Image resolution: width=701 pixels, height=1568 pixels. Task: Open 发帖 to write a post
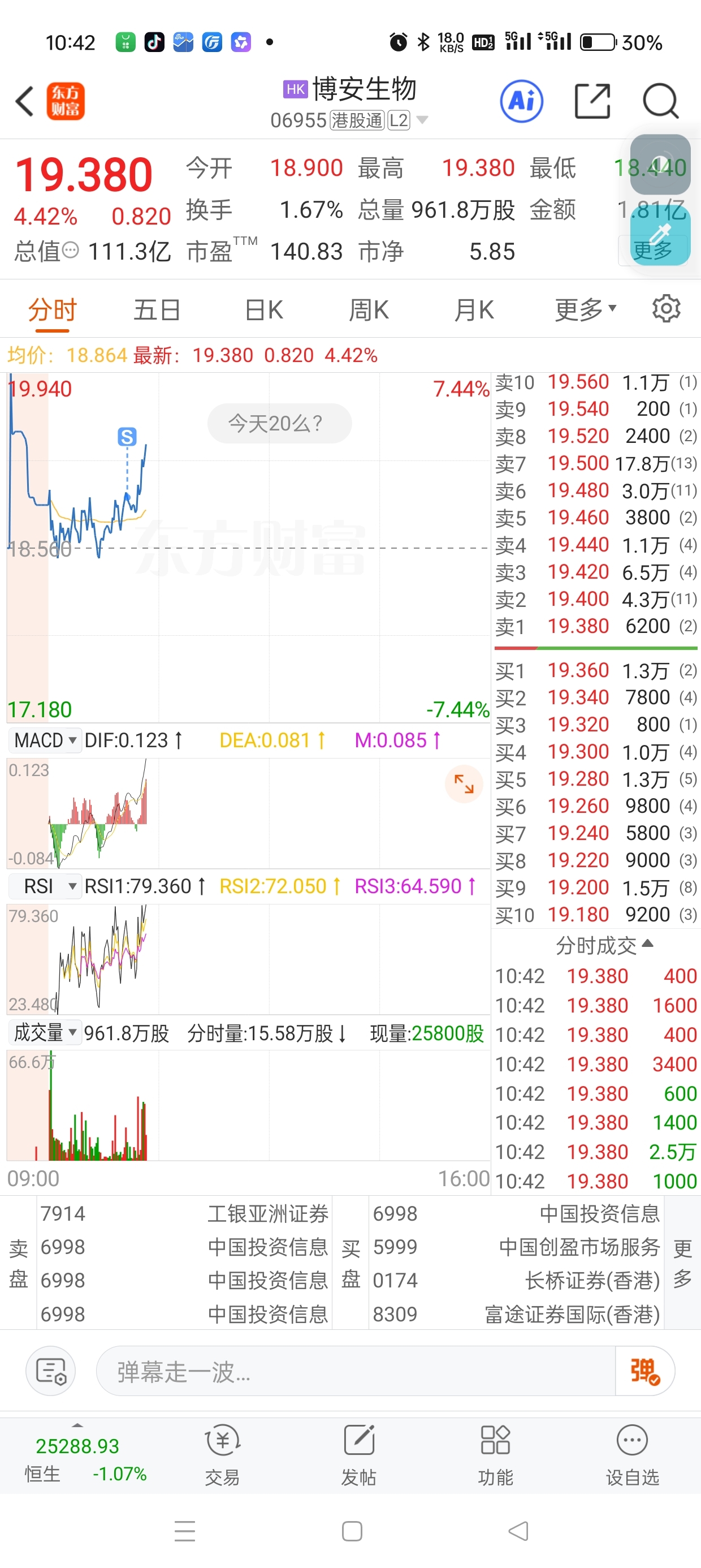(358, 1454)
